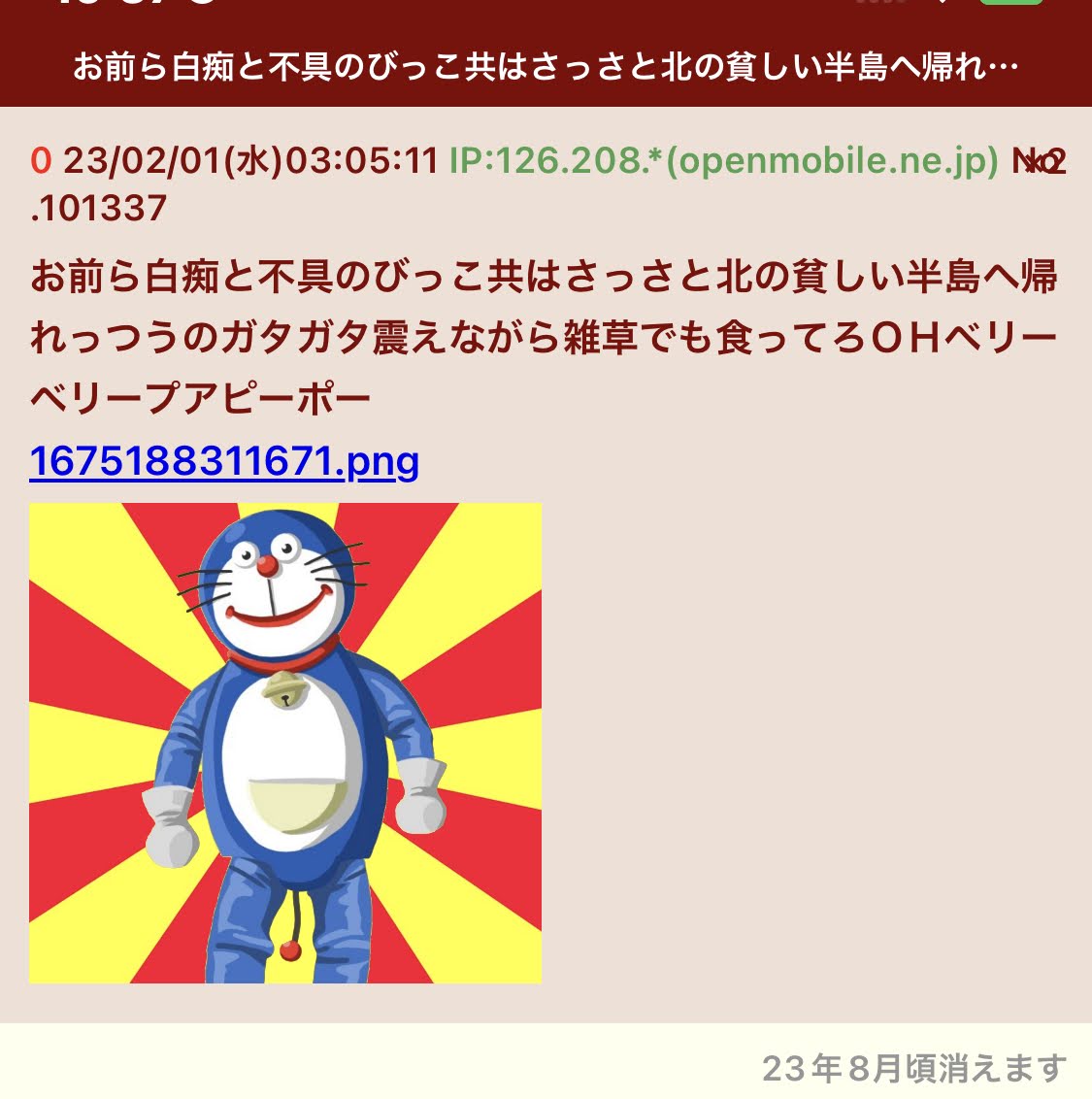This screenshot has height=1099, width=1092.
Task: View the attached cartoon image full size
Action: tap(285, 743)
